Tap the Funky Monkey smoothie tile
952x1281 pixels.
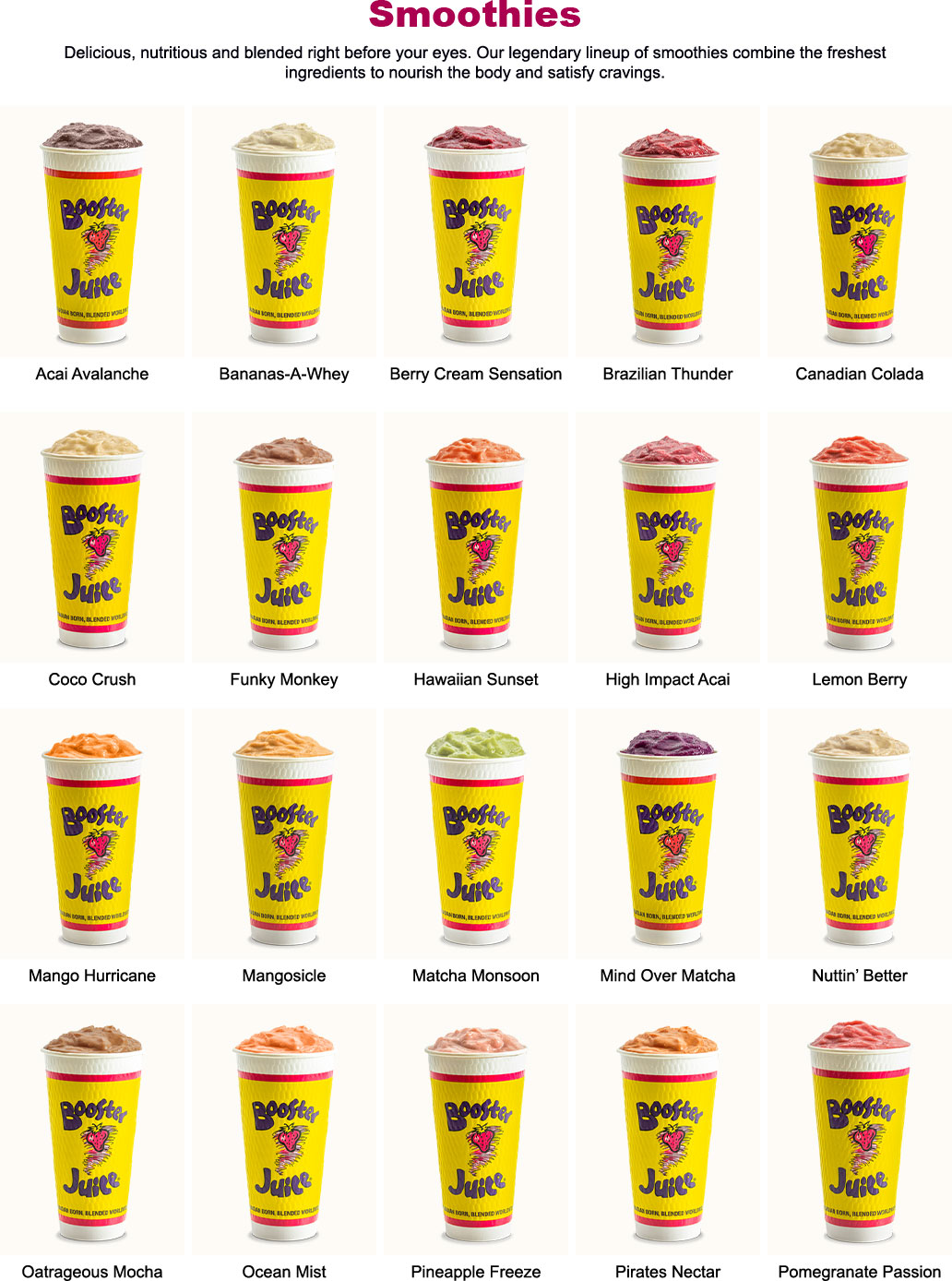coord(284,538)
